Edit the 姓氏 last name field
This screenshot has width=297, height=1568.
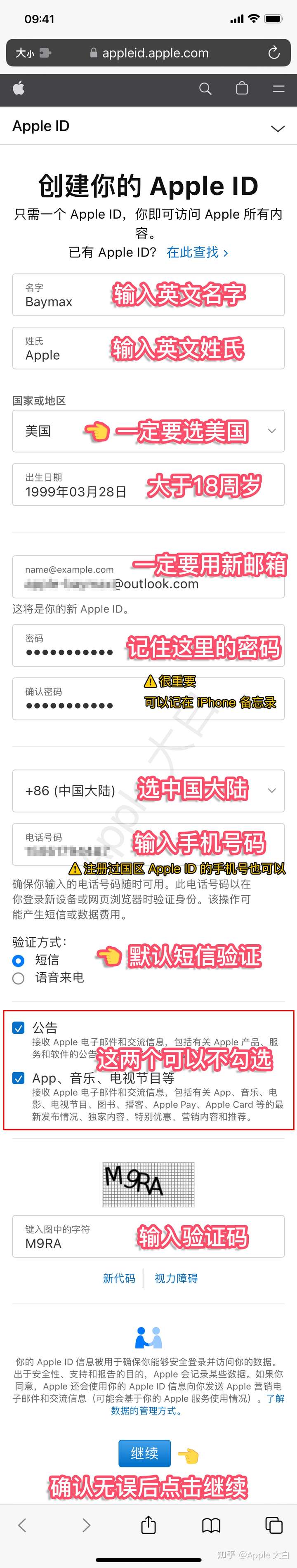(x=148, y=348)
